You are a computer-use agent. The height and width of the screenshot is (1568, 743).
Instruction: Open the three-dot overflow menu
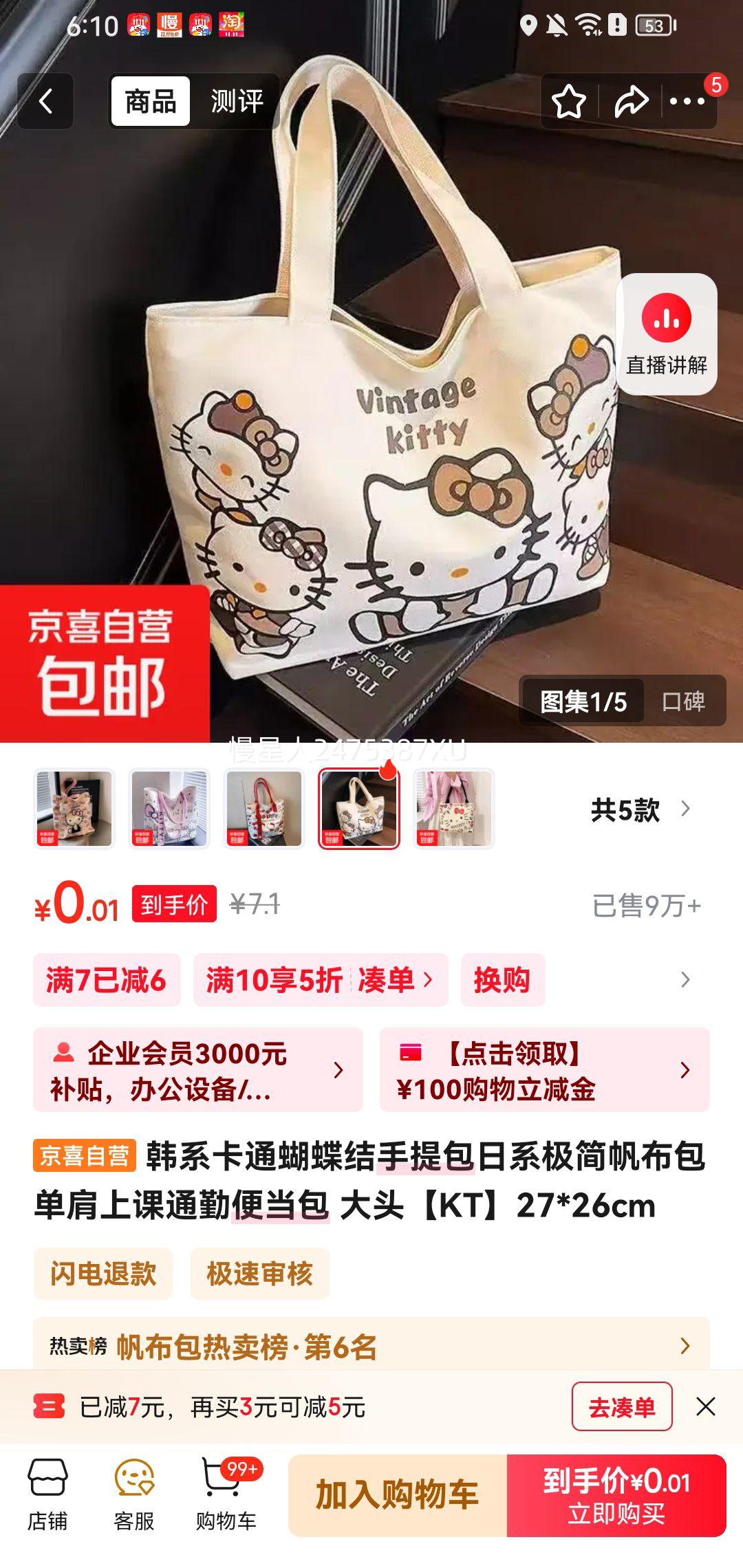point(687,102)
